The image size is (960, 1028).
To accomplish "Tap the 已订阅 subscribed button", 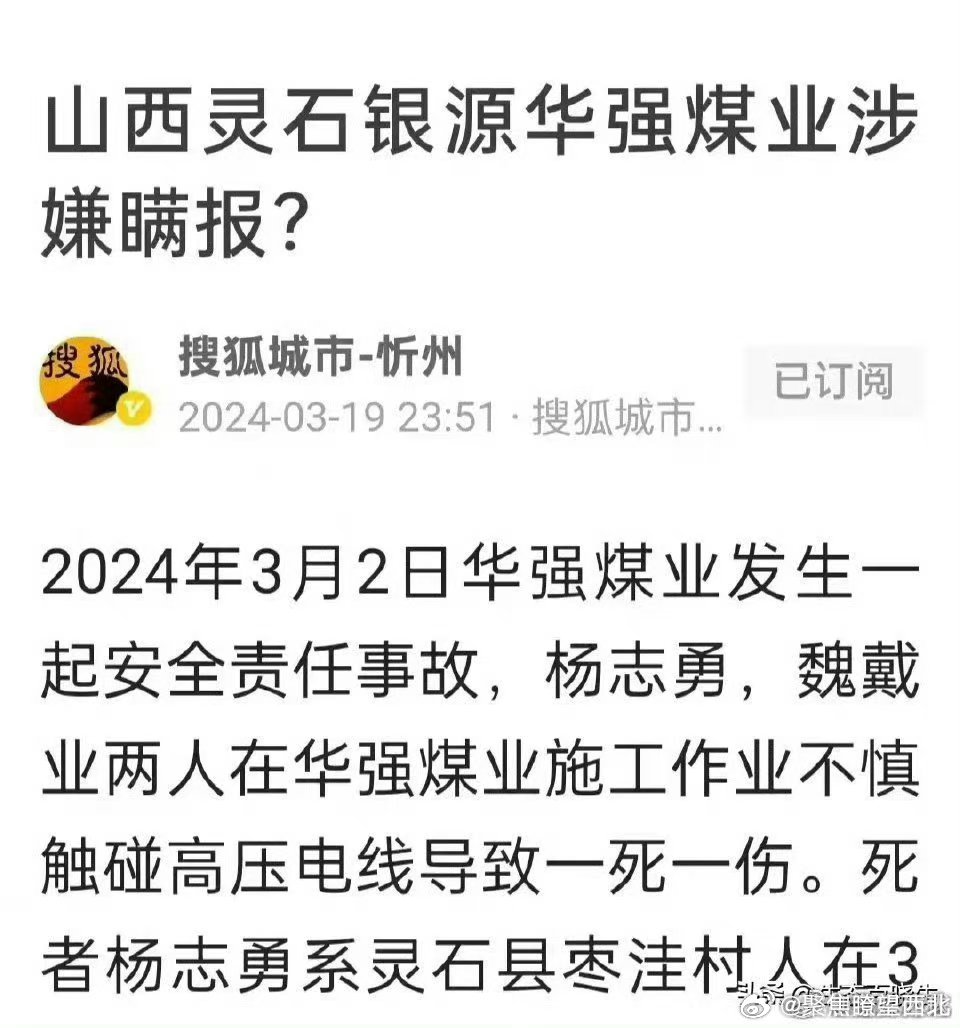I will click(x=834, y=381).
